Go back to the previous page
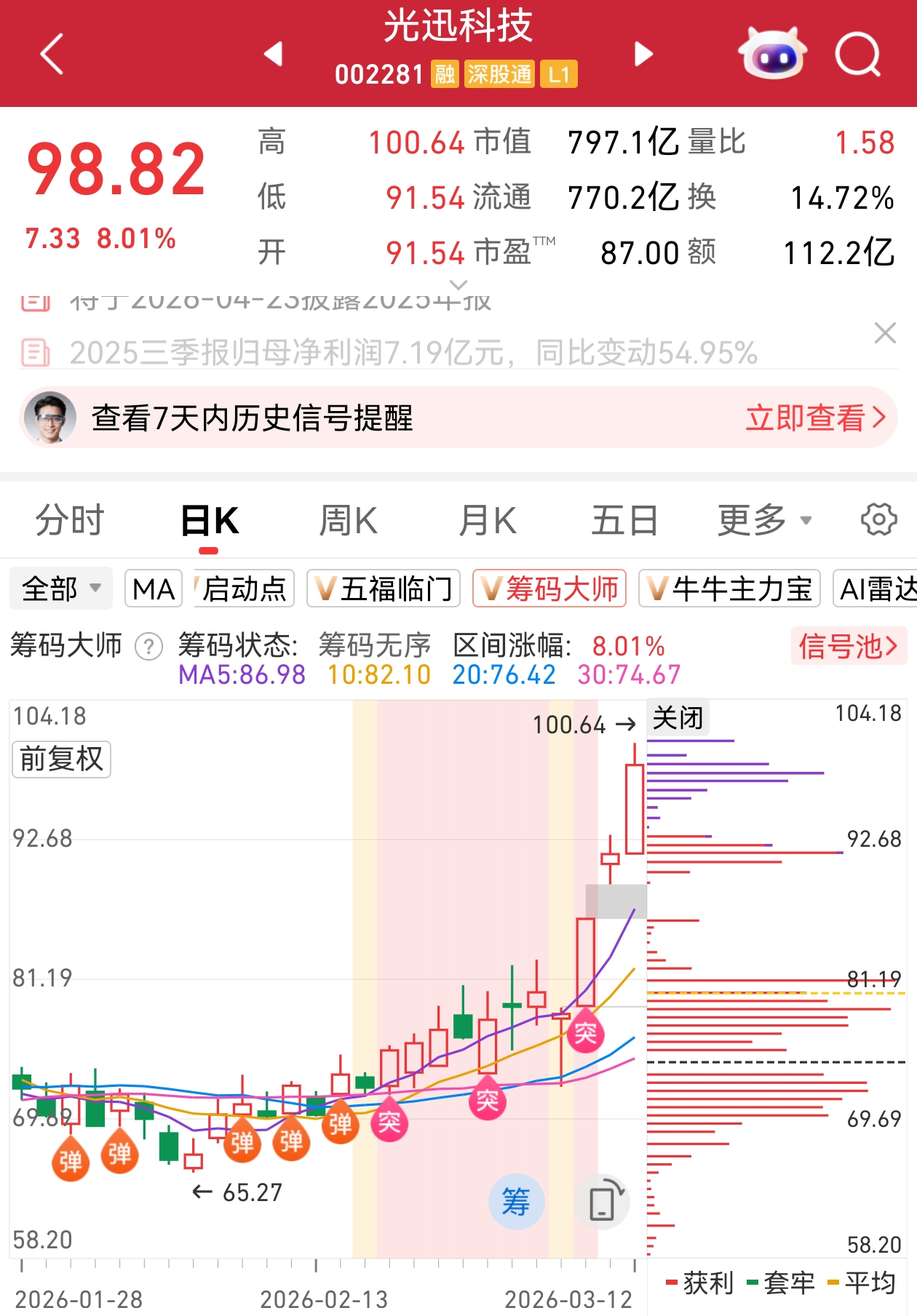The width and height of the screenshot is (917, 1316). 52,54
